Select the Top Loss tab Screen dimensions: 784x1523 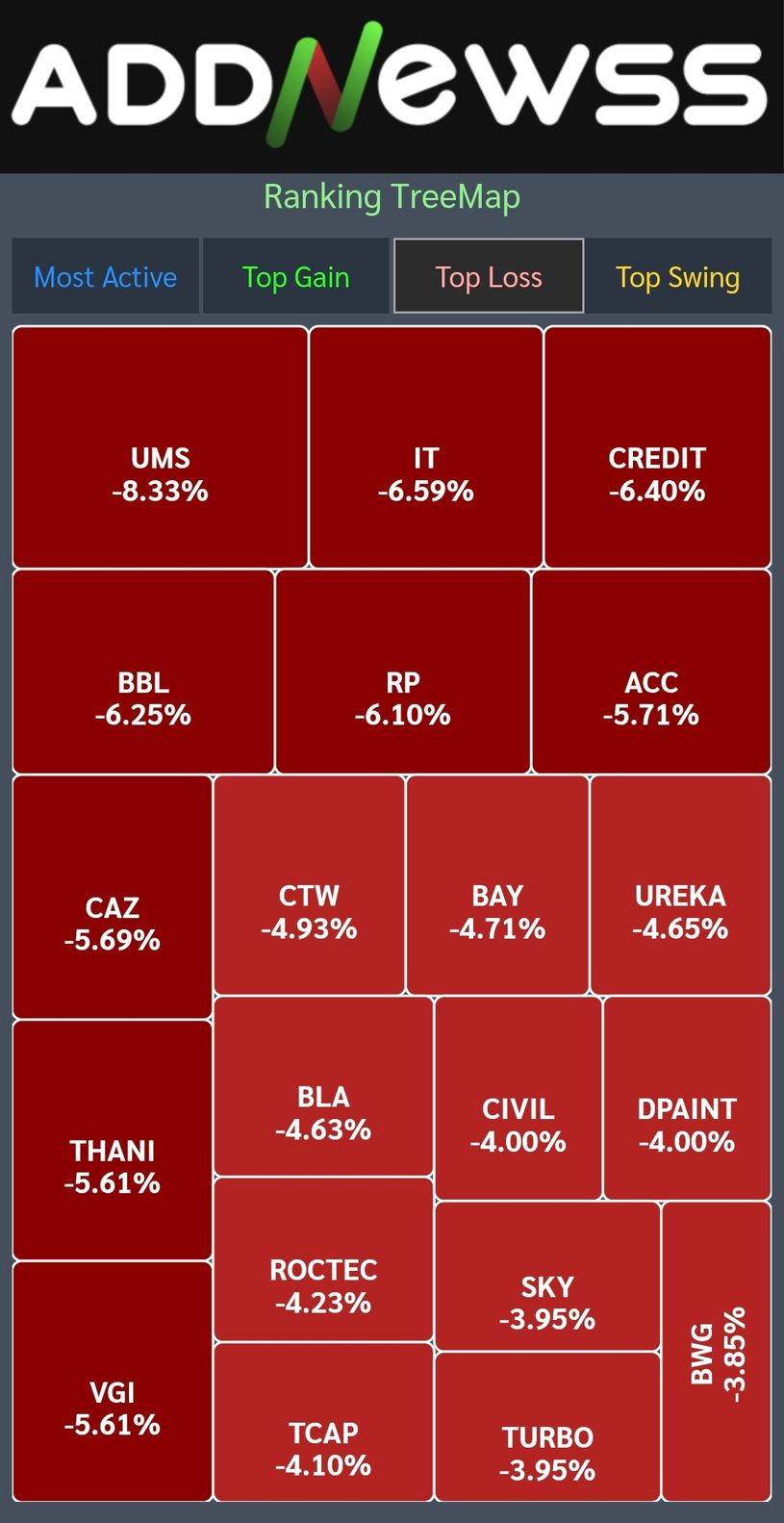(489, 276)
